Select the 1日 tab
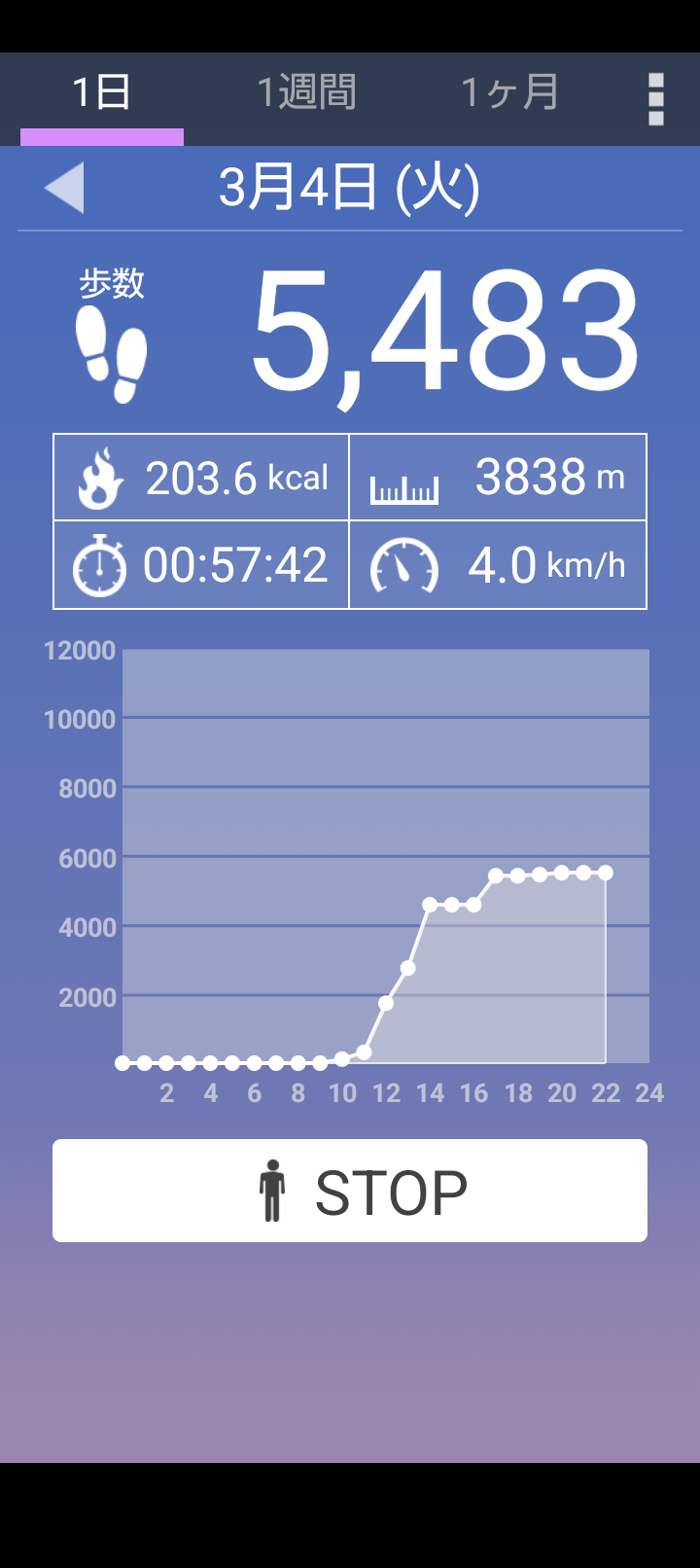The image size is (700, 1568). pyautogui.click(x=102, y=94)
